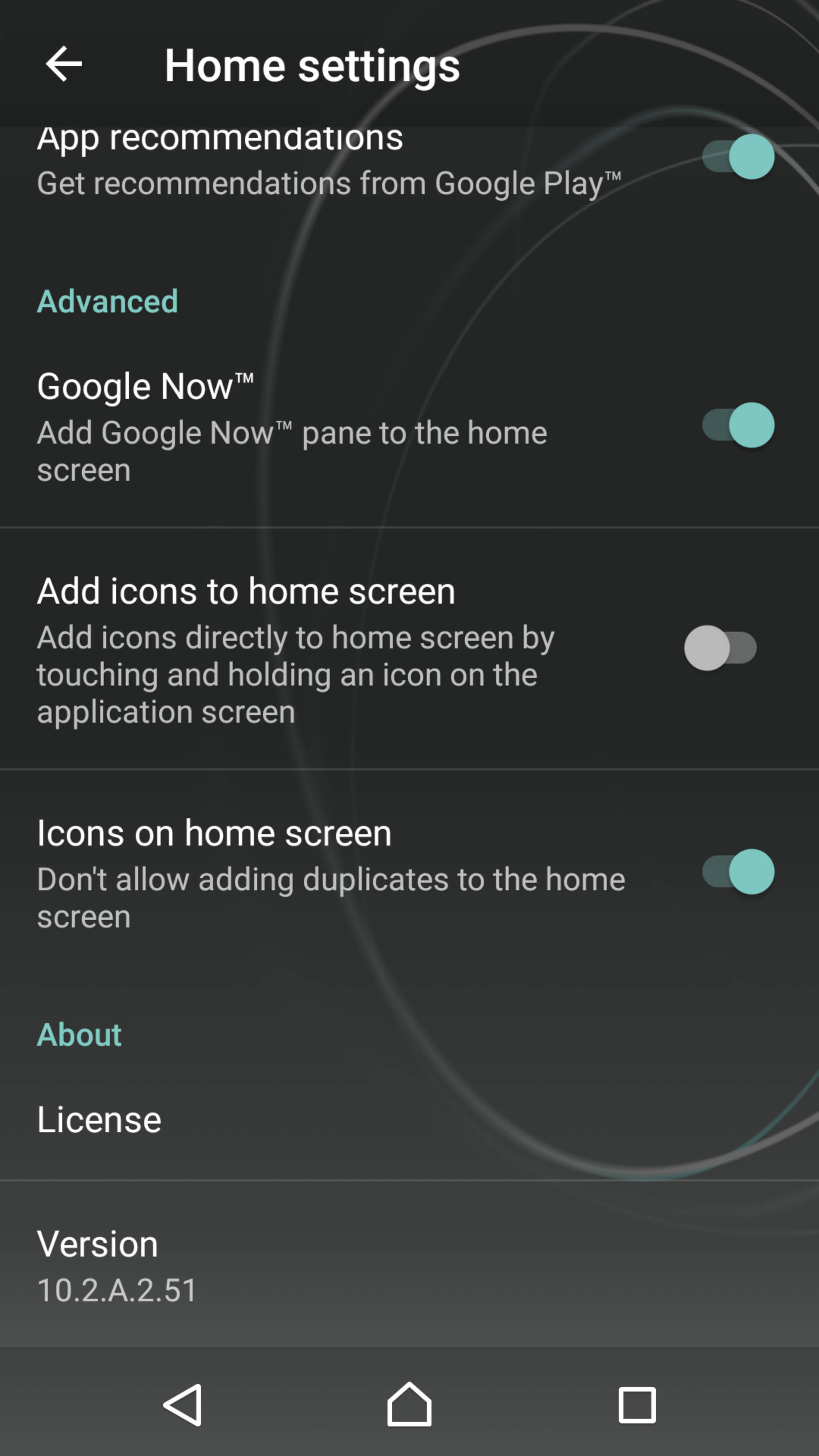
Task: Turn off the Google Now pane toggle
Action: coord(738,425)
